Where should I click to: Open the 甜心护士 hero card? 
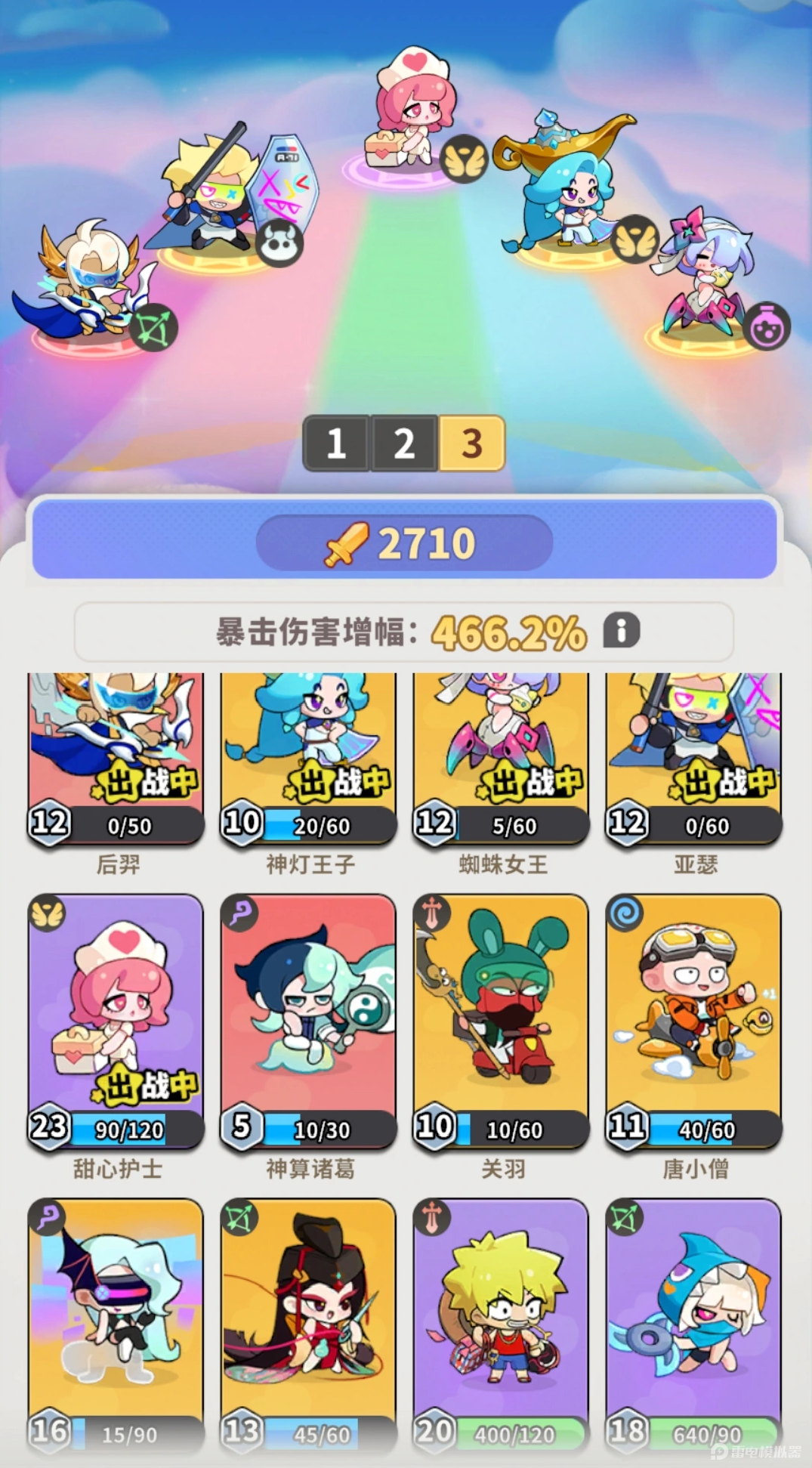click(x=116, y=1020)
